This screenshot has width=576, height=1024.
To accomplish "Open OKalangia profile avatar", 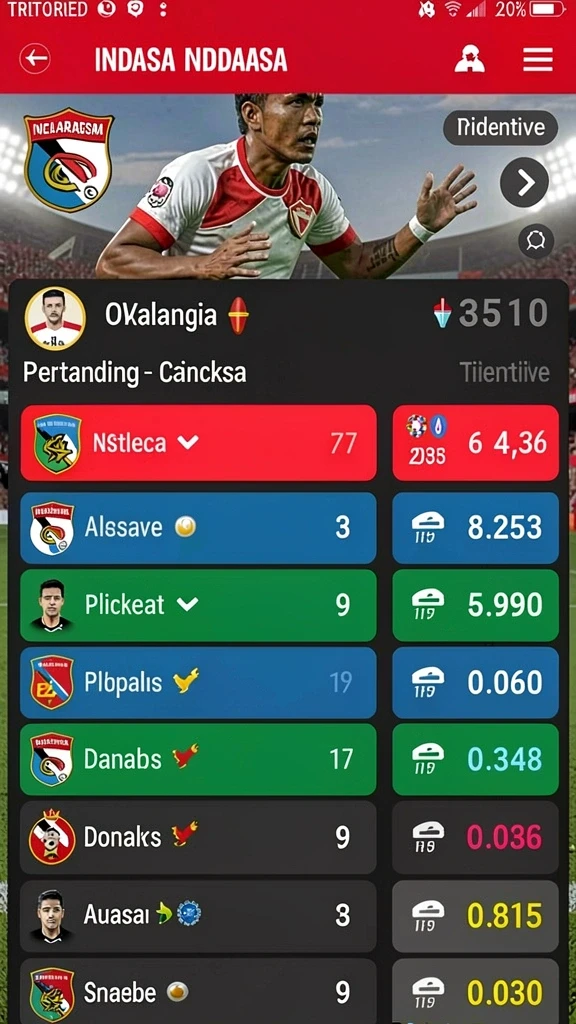I will pos(55,318).
